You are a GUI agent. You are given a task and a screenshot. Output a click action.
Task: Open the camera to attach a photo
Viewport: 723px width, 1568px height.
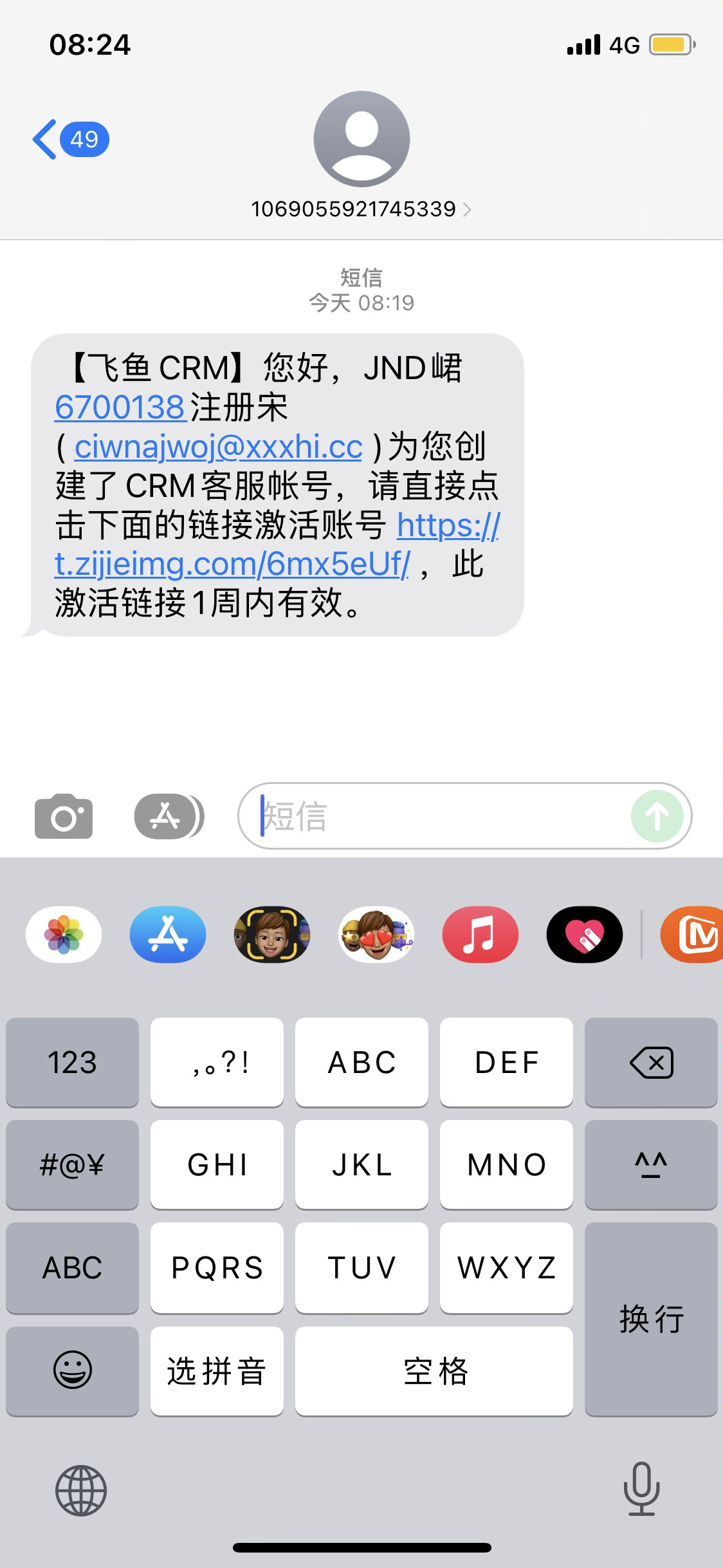[64, 816]
